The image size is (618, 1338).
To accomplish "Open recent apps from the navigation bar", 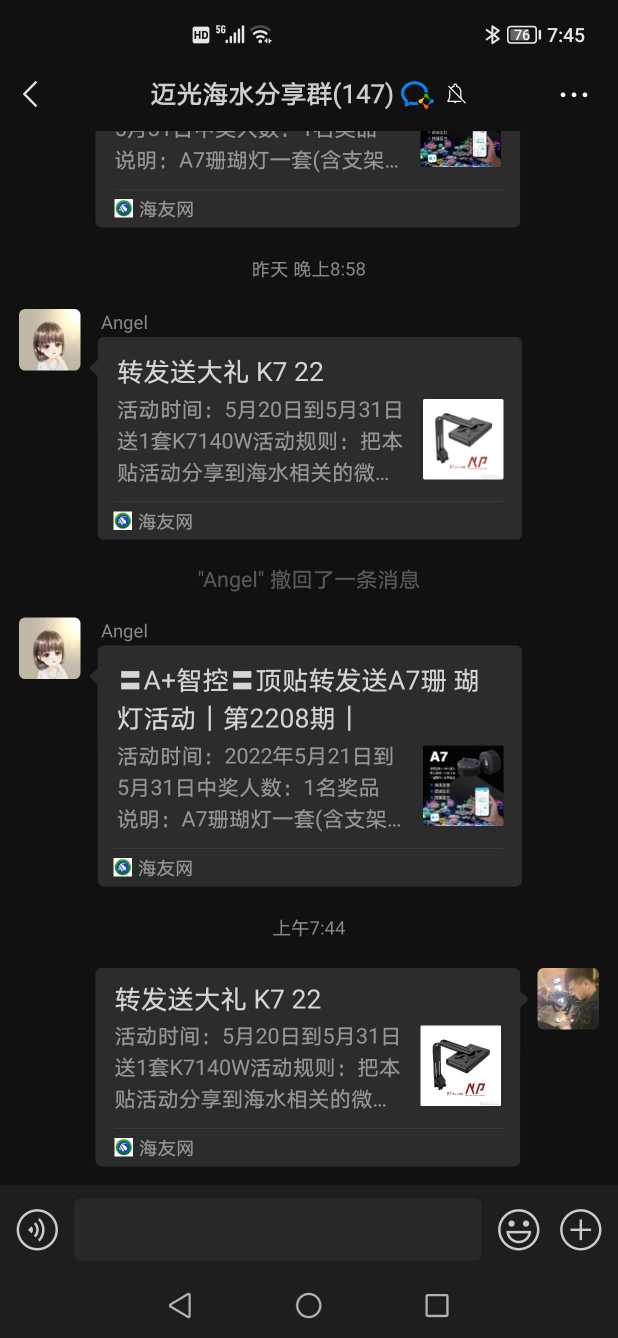I will (x=437, y=1305).
